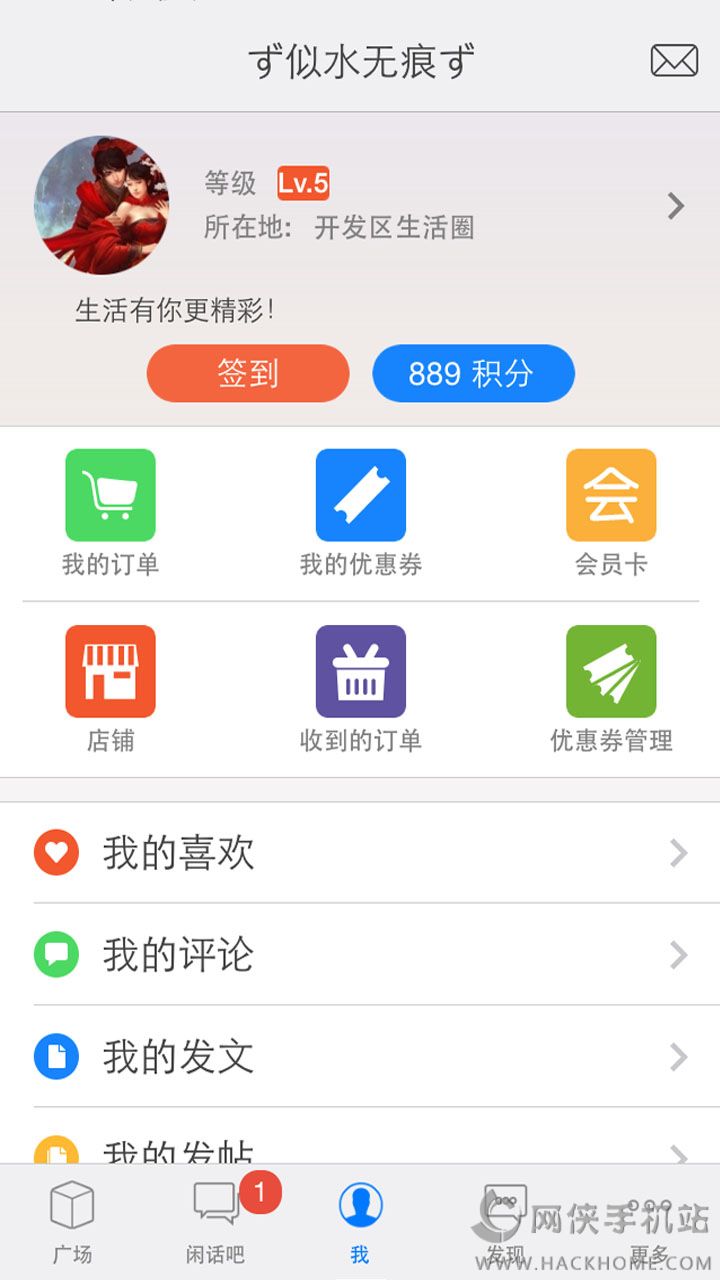Viewport: 720px width, 1280px height.
Task: Open 我的订单 shopping cart icon
Action: [x=110, y=494]
